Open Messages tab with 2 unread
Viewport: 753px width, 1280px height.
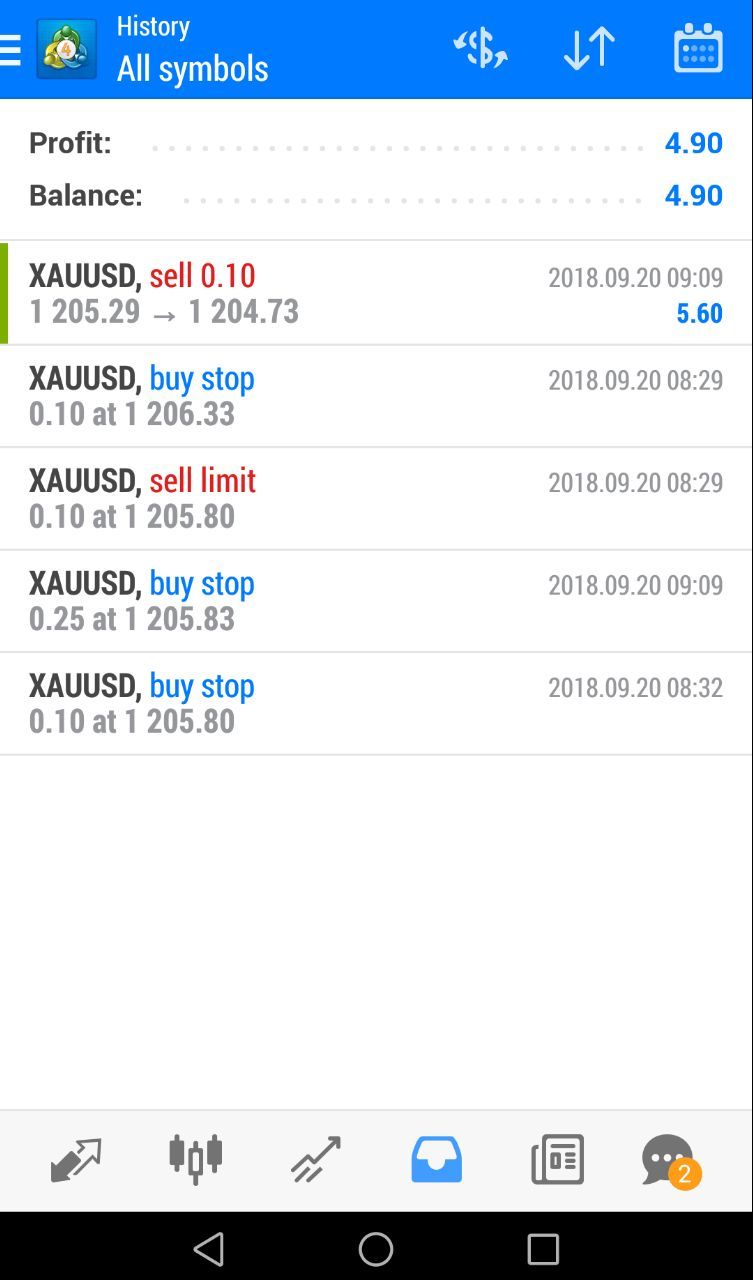pos(669,1160)
